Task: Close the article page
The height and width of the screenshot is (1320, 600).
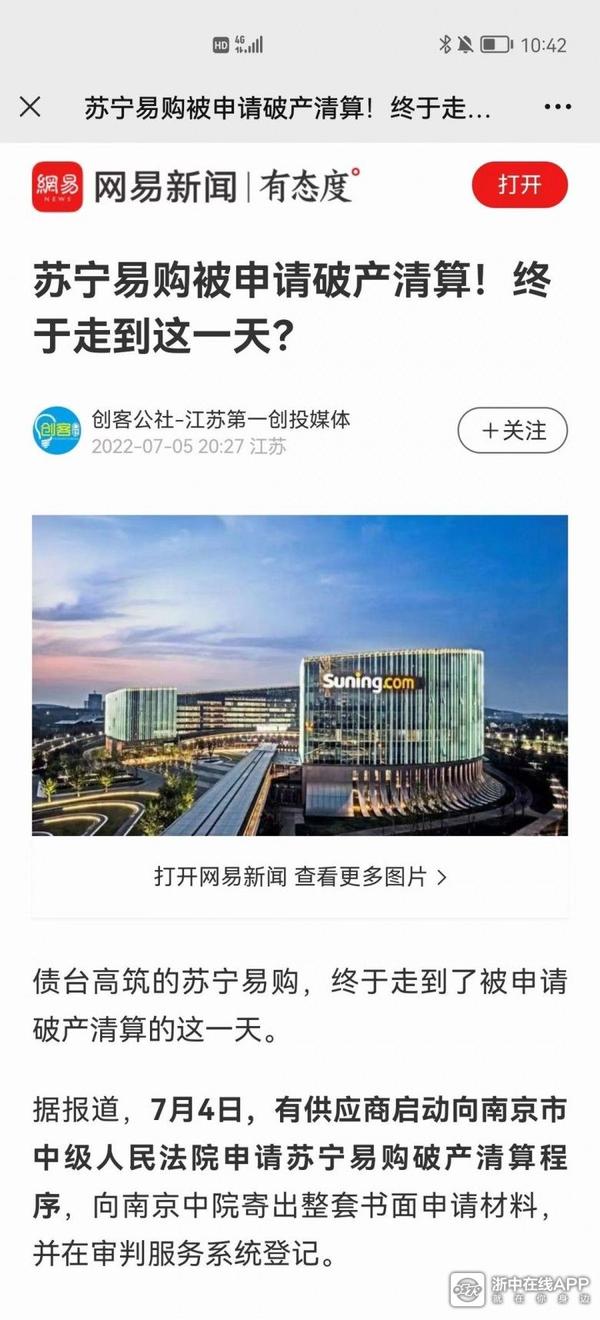Action: click(x=31, y=107)
